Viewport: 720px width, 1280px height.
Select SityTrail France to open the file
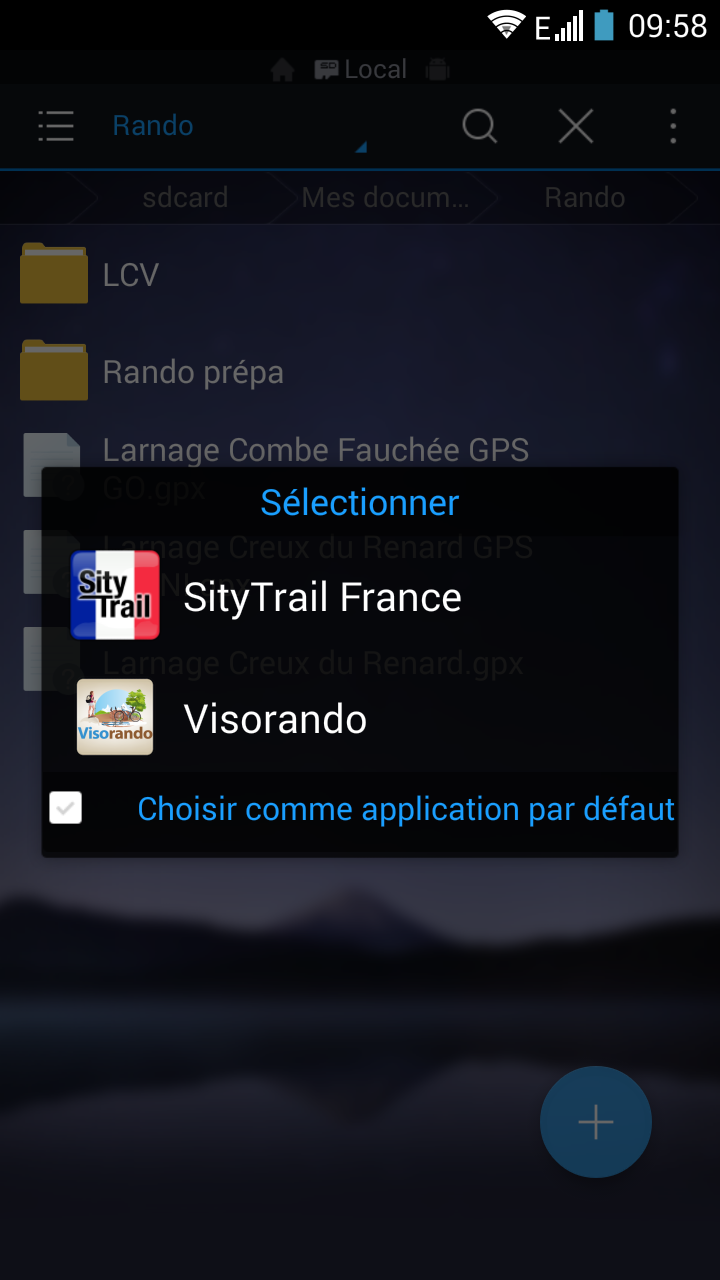[x=322, y=597]
